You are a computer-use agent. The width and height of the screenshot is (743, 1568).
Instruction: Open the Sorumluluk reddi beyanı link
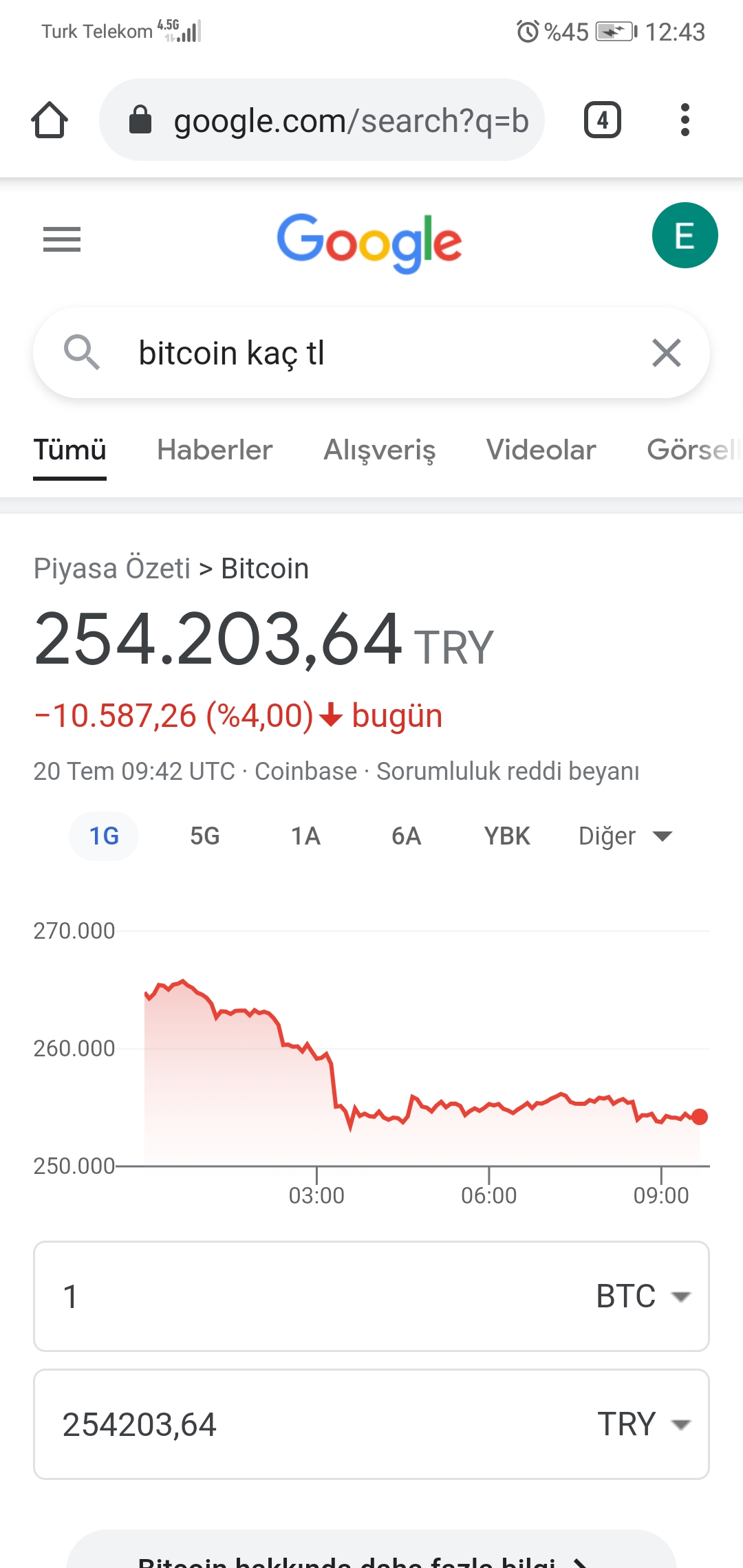[x=508, y=772]
